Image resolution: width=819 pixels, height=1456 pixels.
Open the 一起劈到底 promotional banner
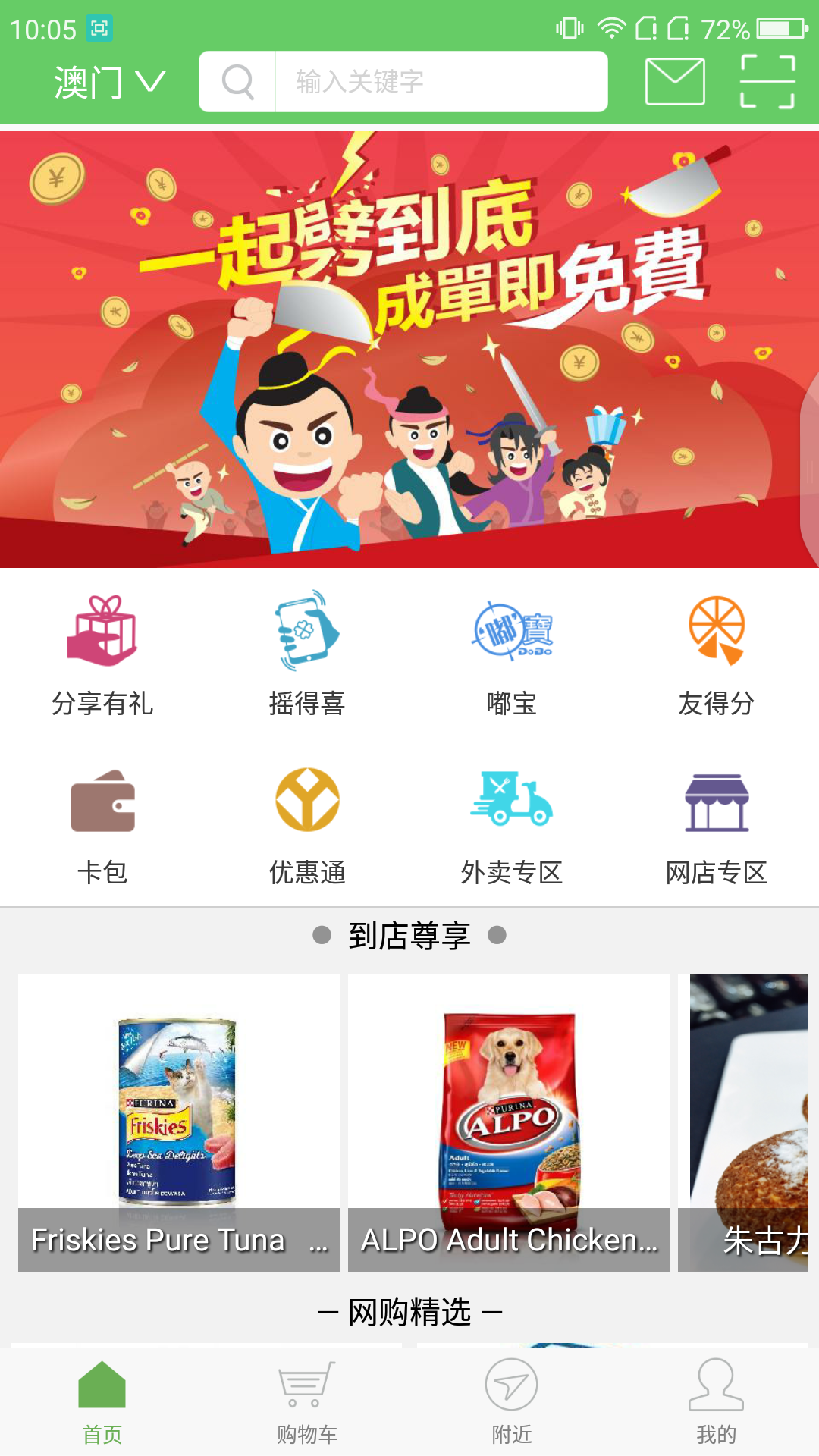(409, 349)
